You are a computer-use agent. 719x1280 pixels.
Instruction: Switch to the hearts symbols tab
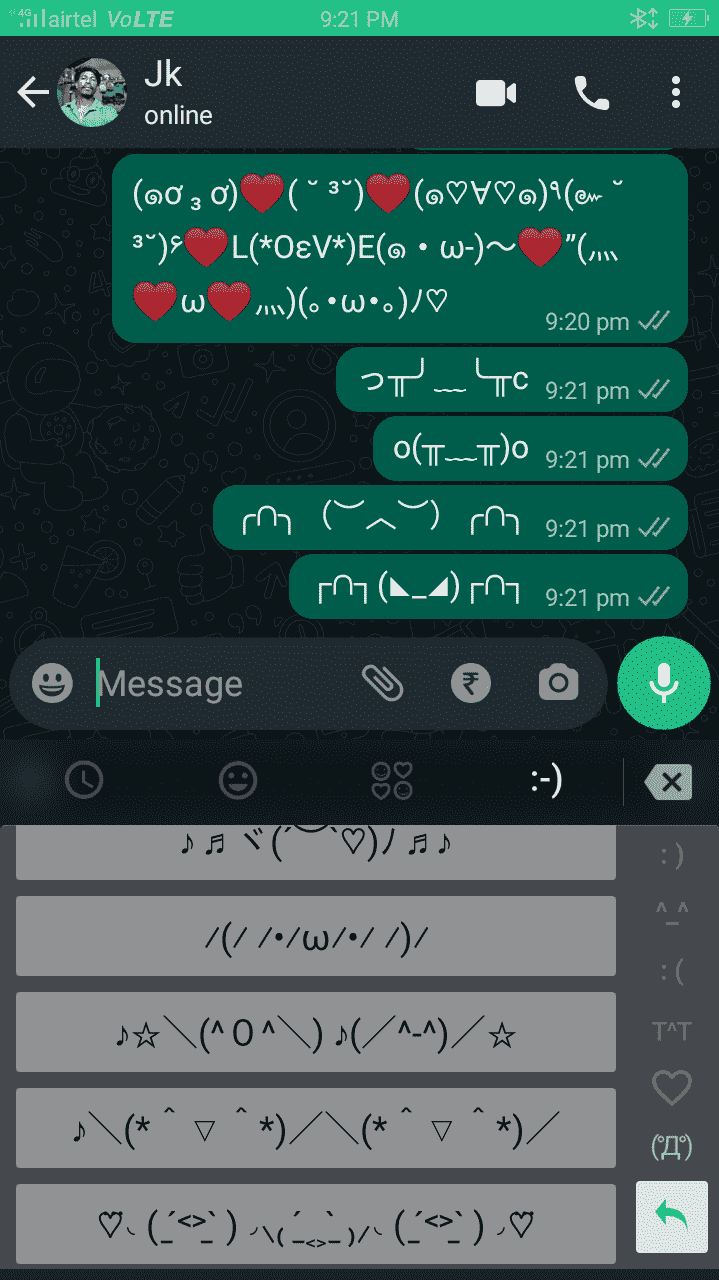coord(391,781)
